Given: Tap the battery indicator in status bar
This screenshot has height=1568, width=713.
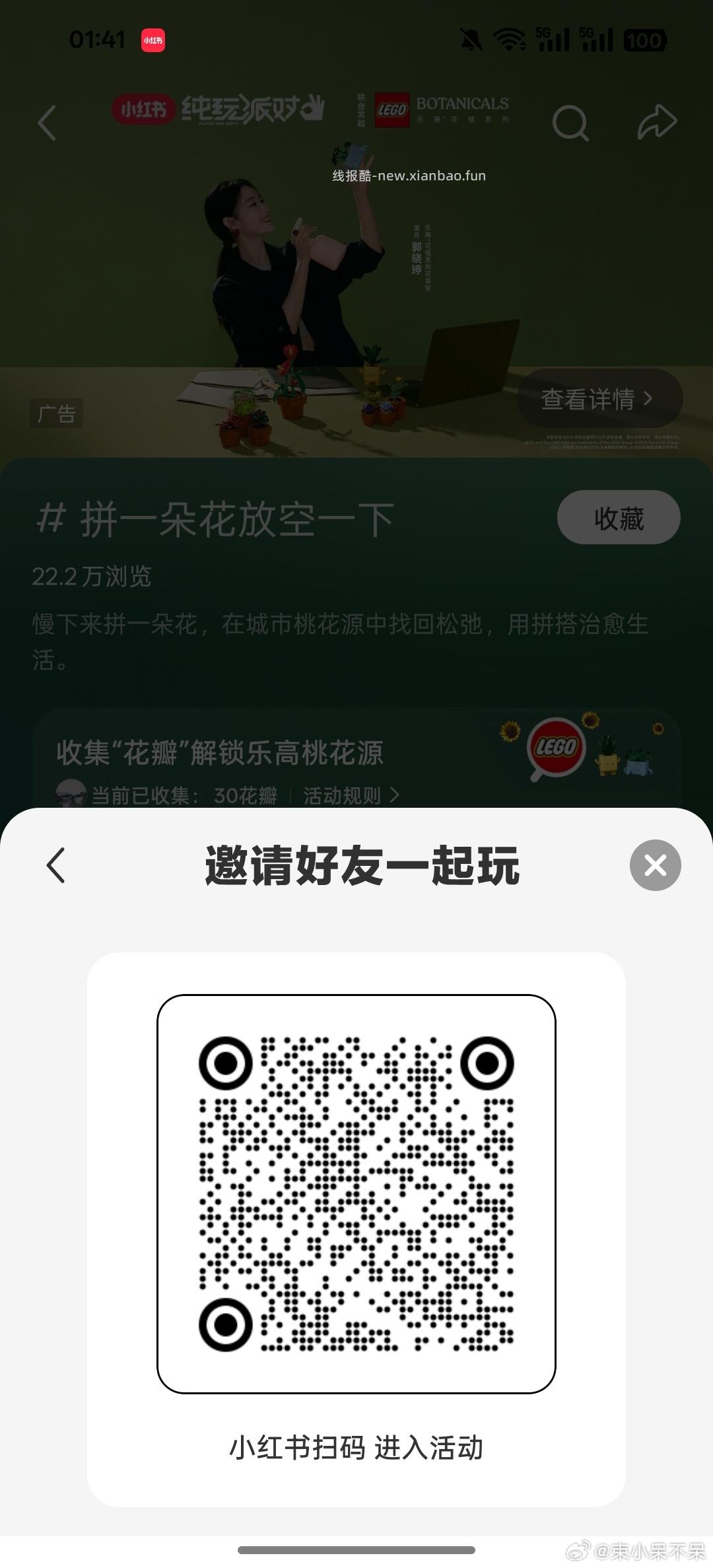Looking at the screenshot, I should [x=645, y=40].
